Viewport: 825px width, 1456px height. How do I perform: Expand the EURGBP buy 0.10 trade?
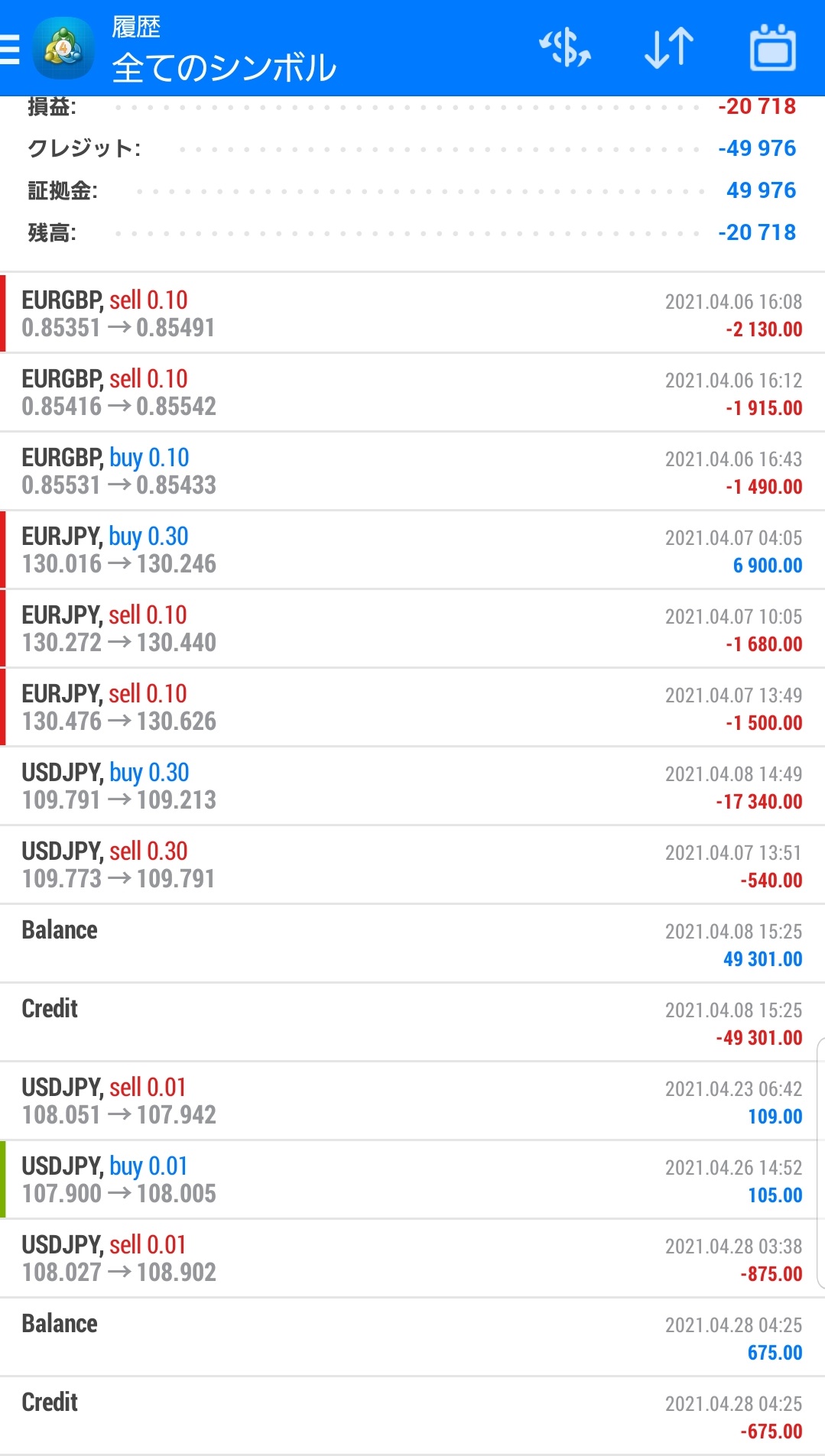click(x=412, y=471)
